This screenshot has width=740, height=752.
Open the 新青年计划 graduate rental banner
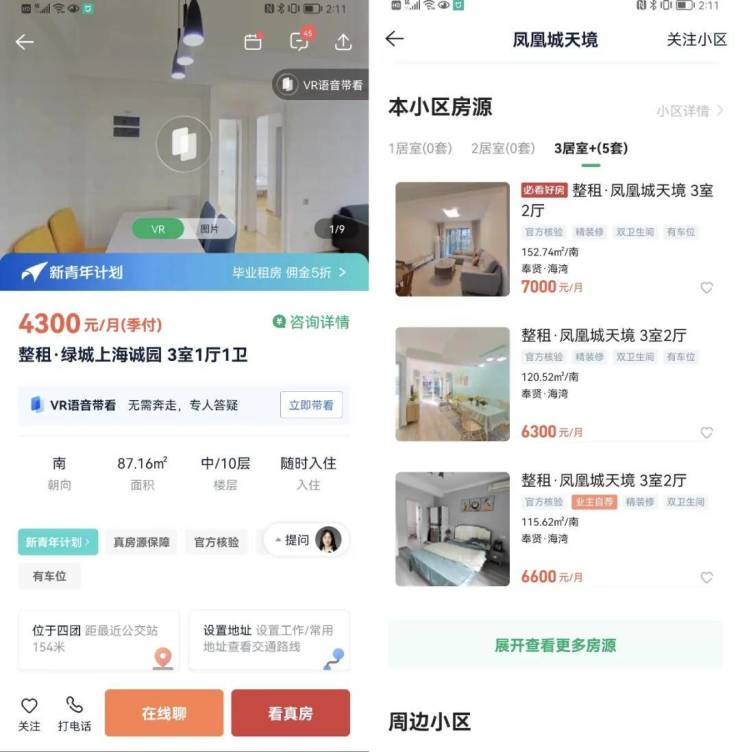click(x=184, y=272)
